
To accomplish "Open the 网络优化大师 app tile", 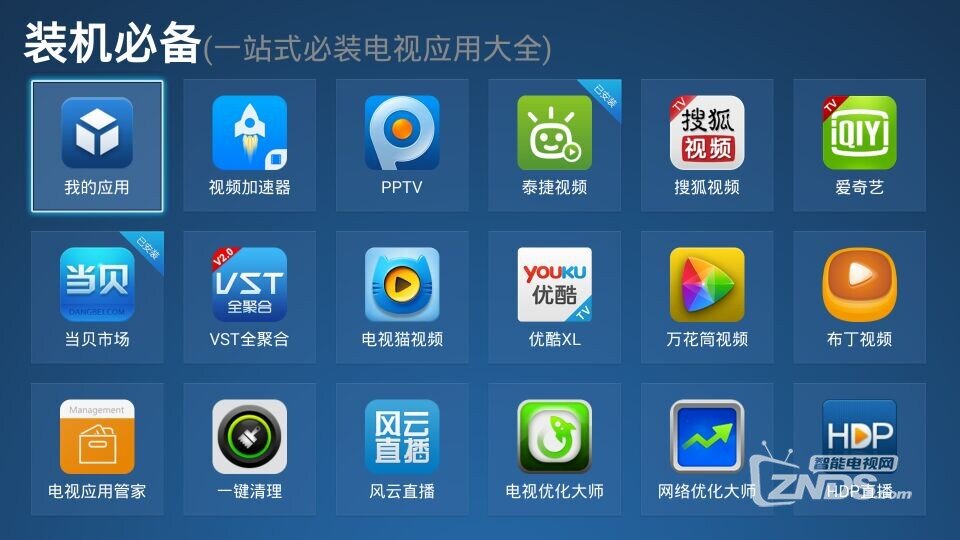I will click(707, 448).
